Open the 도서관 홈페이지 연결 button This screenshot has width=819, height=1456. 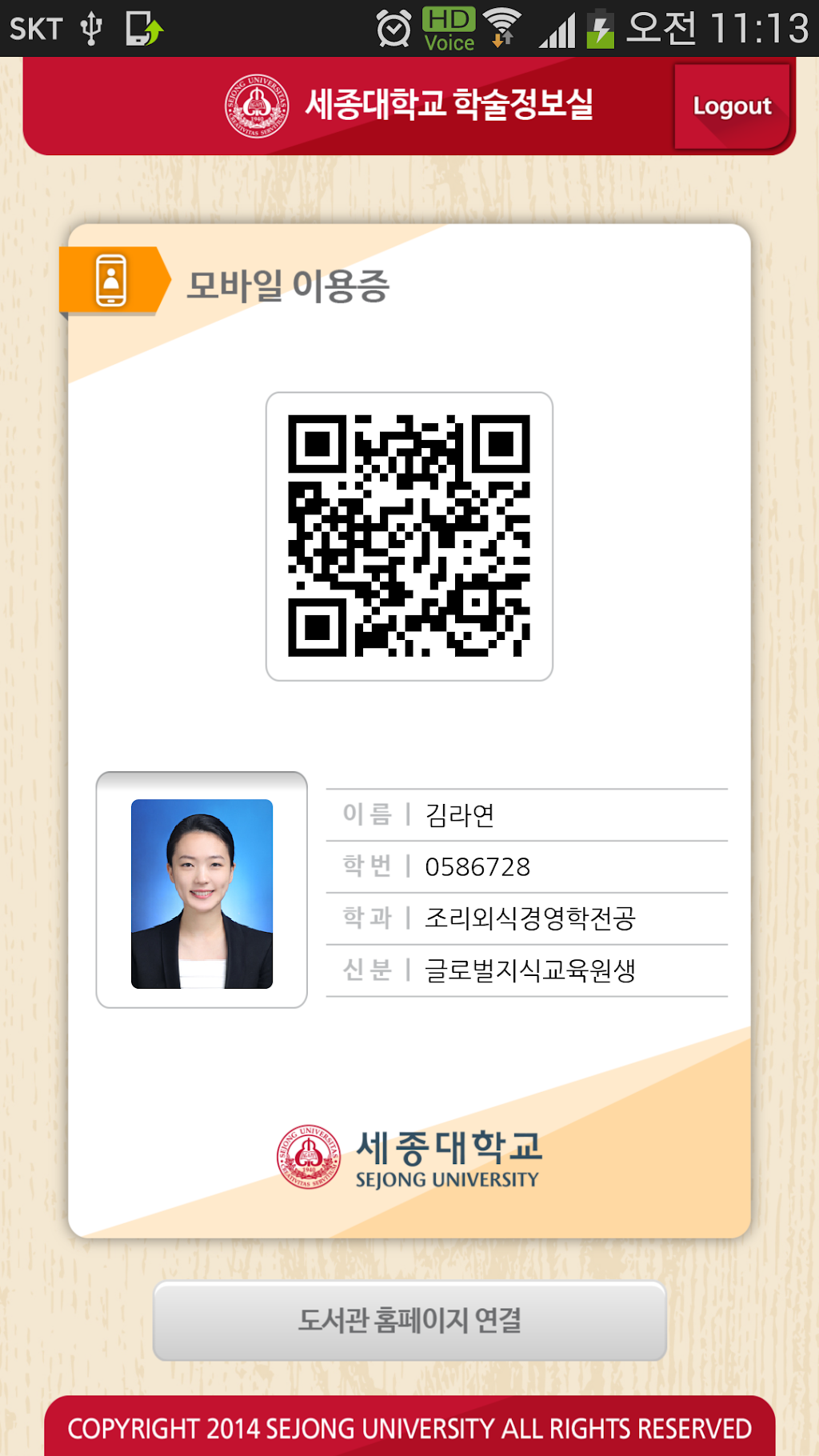pyautogui.click(x=409, y=1320)
